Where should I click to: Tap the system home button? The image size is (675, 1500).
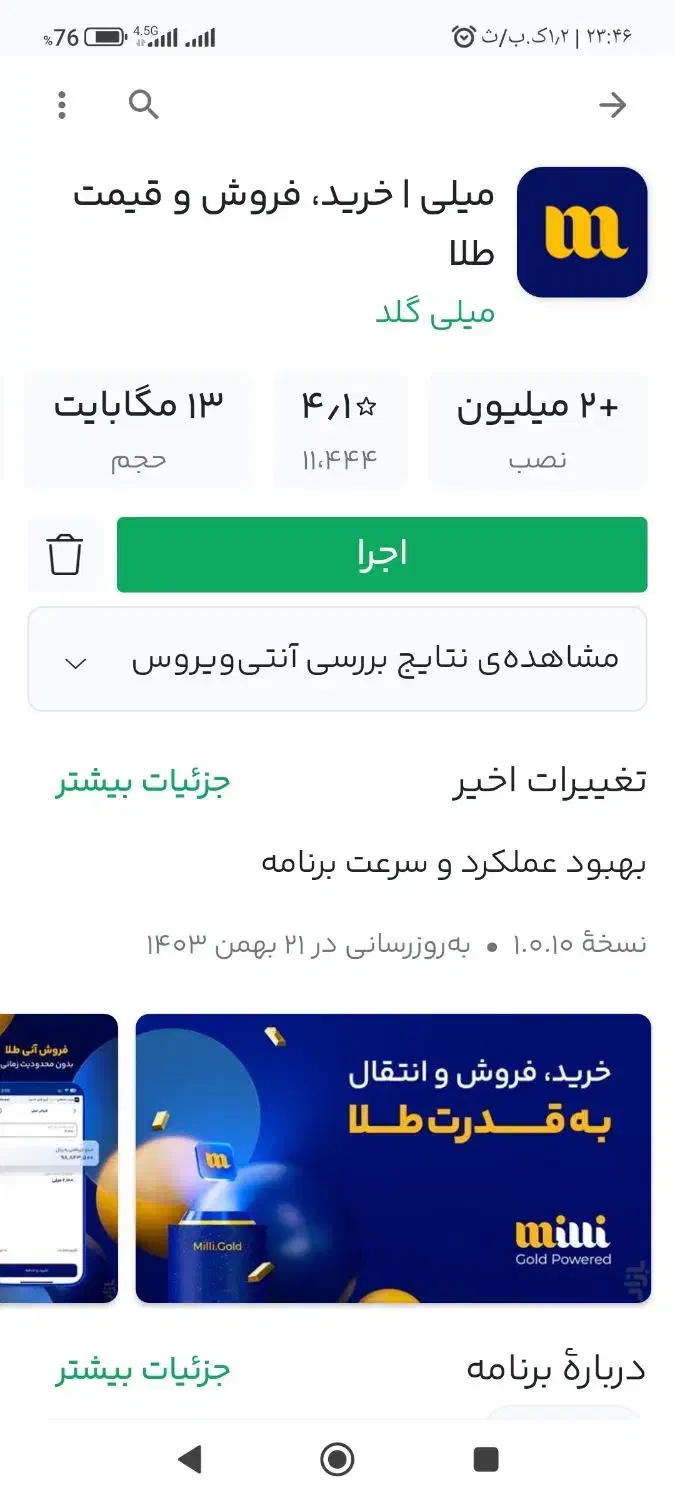point(337,1459)
